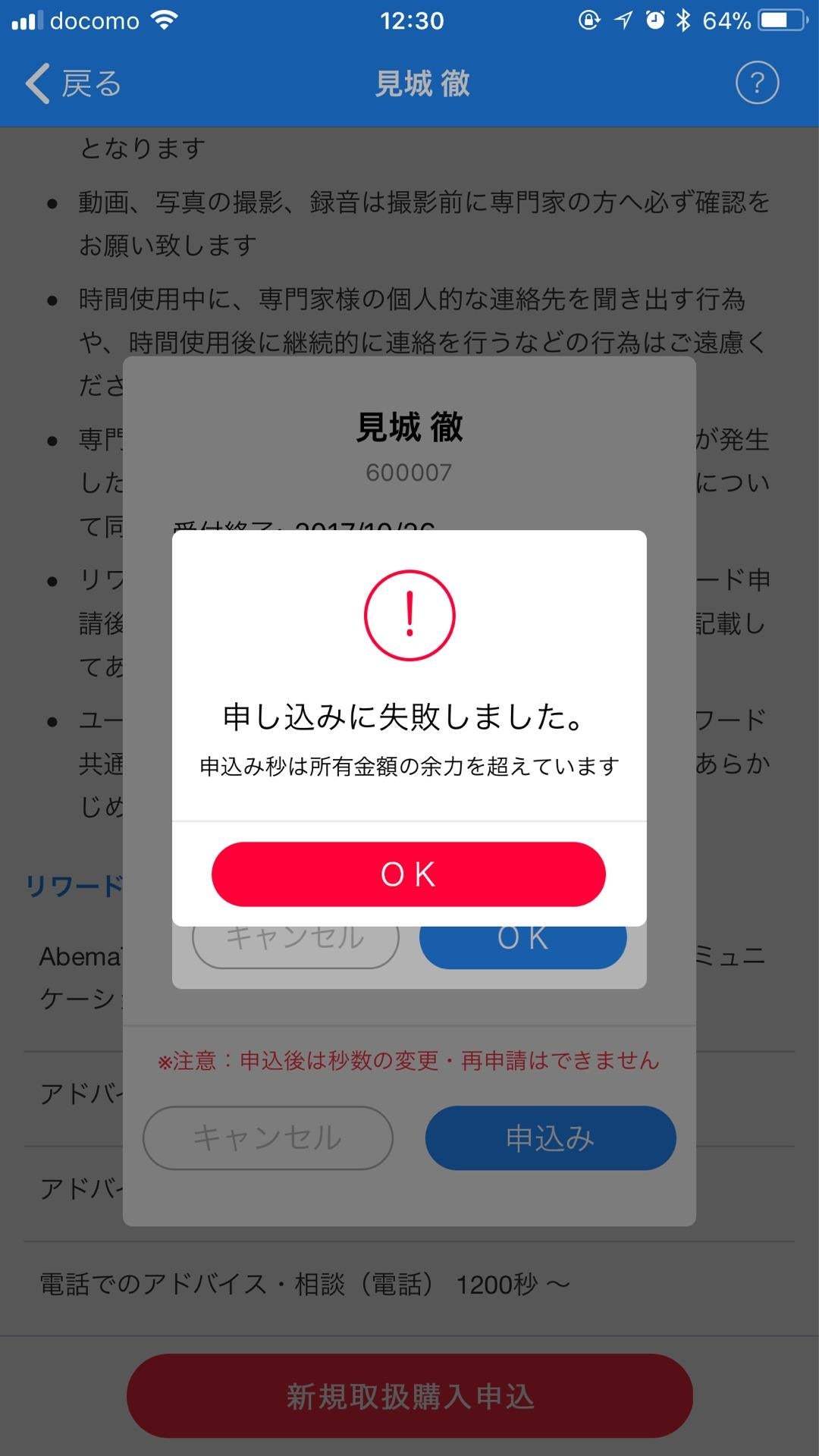Tap the 新規取扱購入申込 button at the bottom
This screenshot has height=1456, width=819.
pyautogui.click(x=409, y=1395)
